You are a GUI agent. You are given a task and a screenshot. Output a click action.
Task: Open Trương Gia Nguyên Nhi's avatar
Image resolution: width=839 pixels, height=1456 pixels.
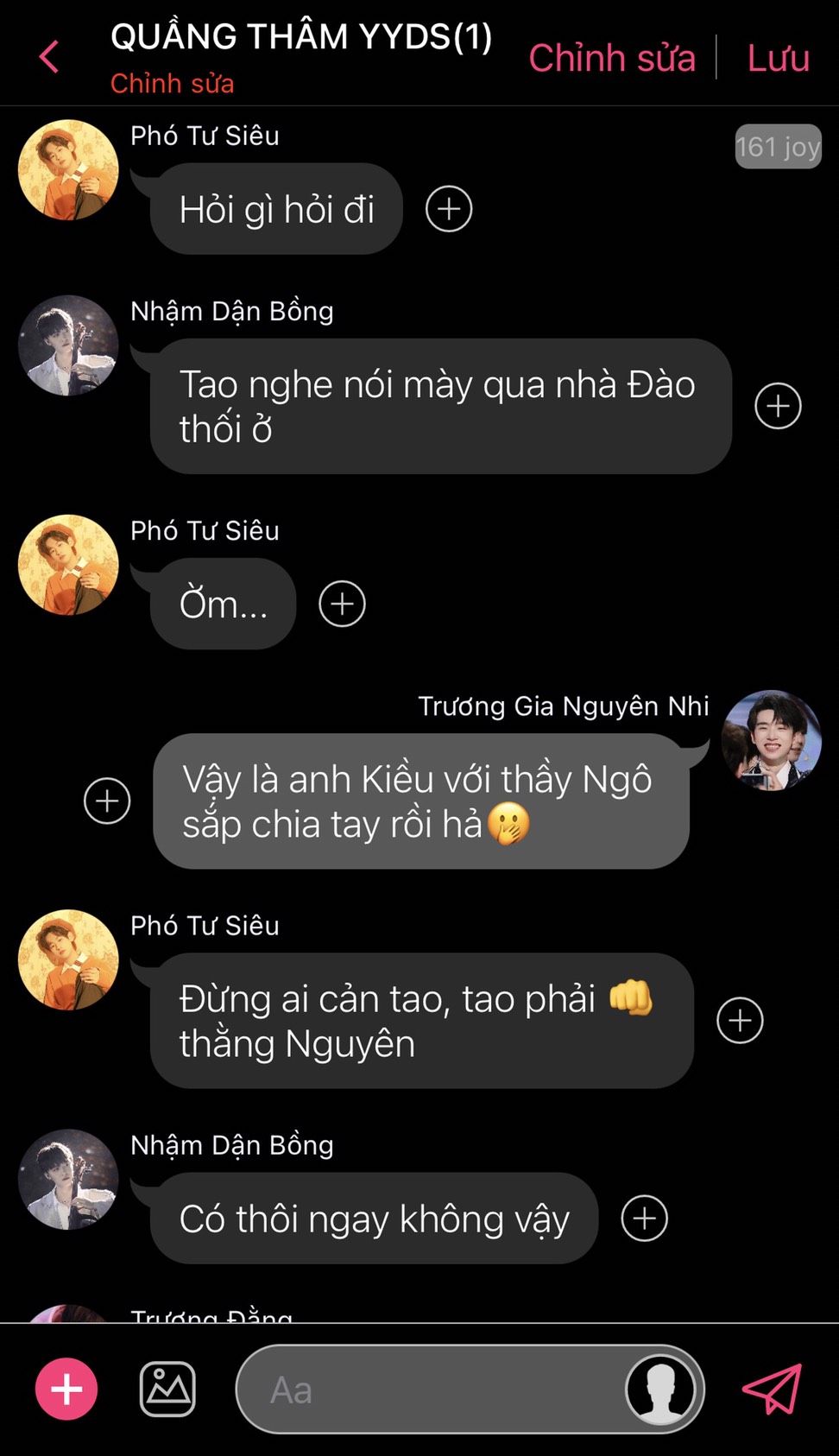point(770,740)
